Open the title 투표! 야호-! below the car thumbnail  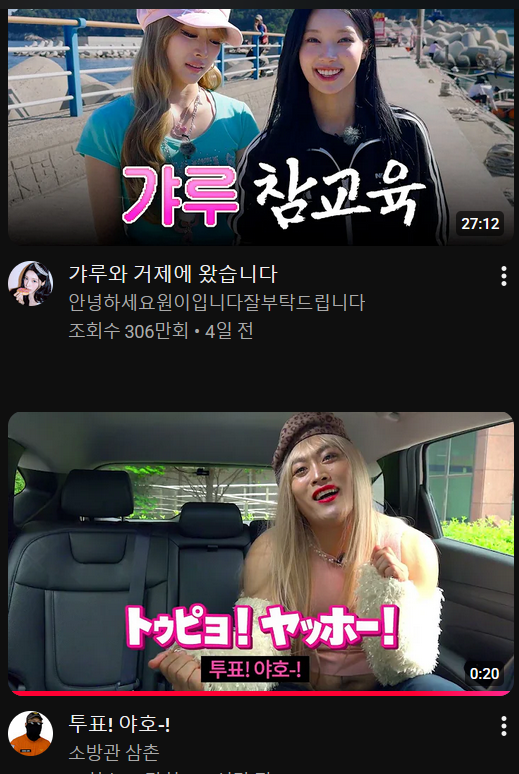coord(119,724)
